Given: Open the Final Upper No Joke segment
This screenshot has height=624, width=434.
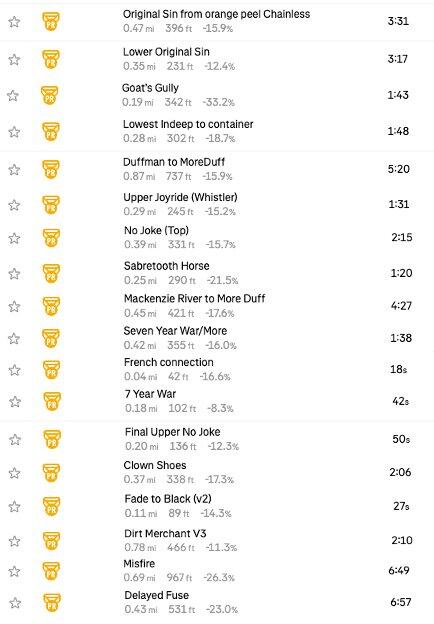Looking at the screenshot, I should (x=172, y=432).
